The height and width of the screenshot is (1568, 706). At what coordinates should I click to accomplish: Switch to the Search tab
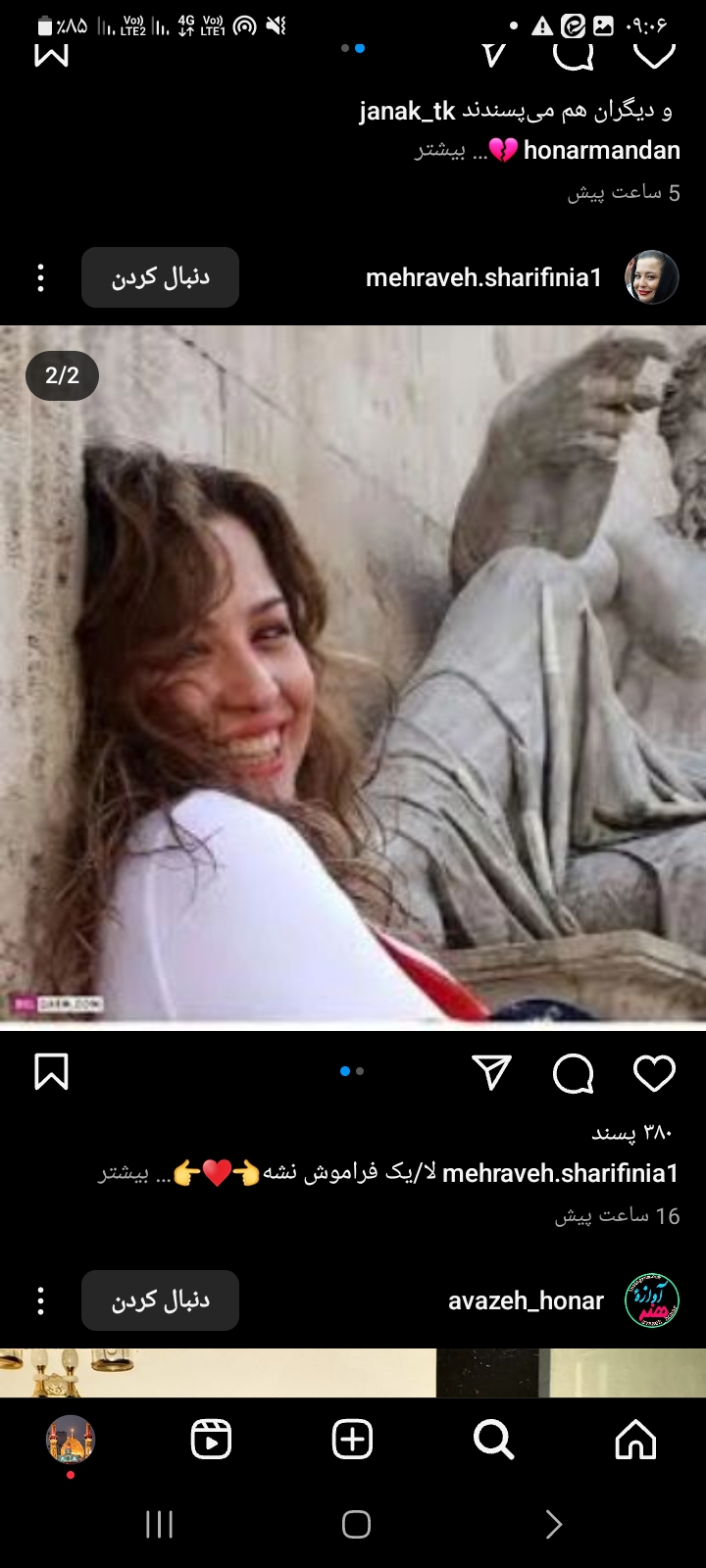pos(494,1440)
